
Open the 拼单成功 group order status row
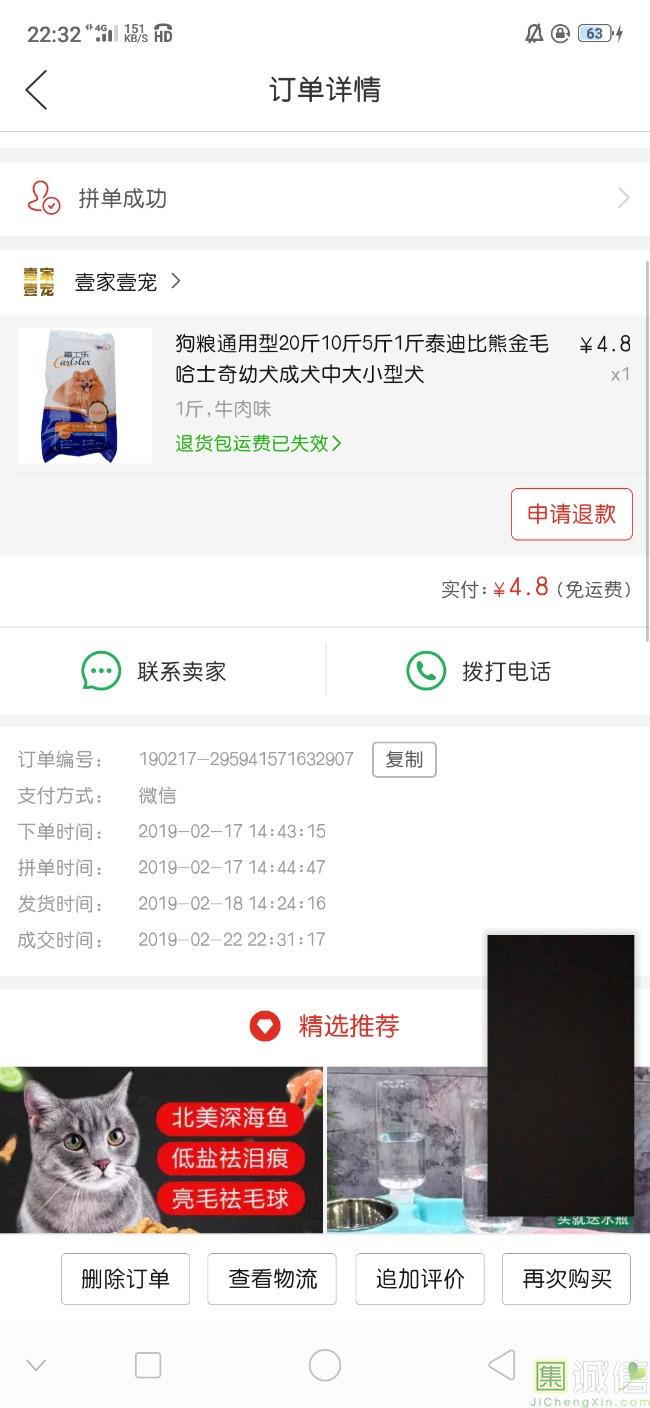(x=325, y=198)
